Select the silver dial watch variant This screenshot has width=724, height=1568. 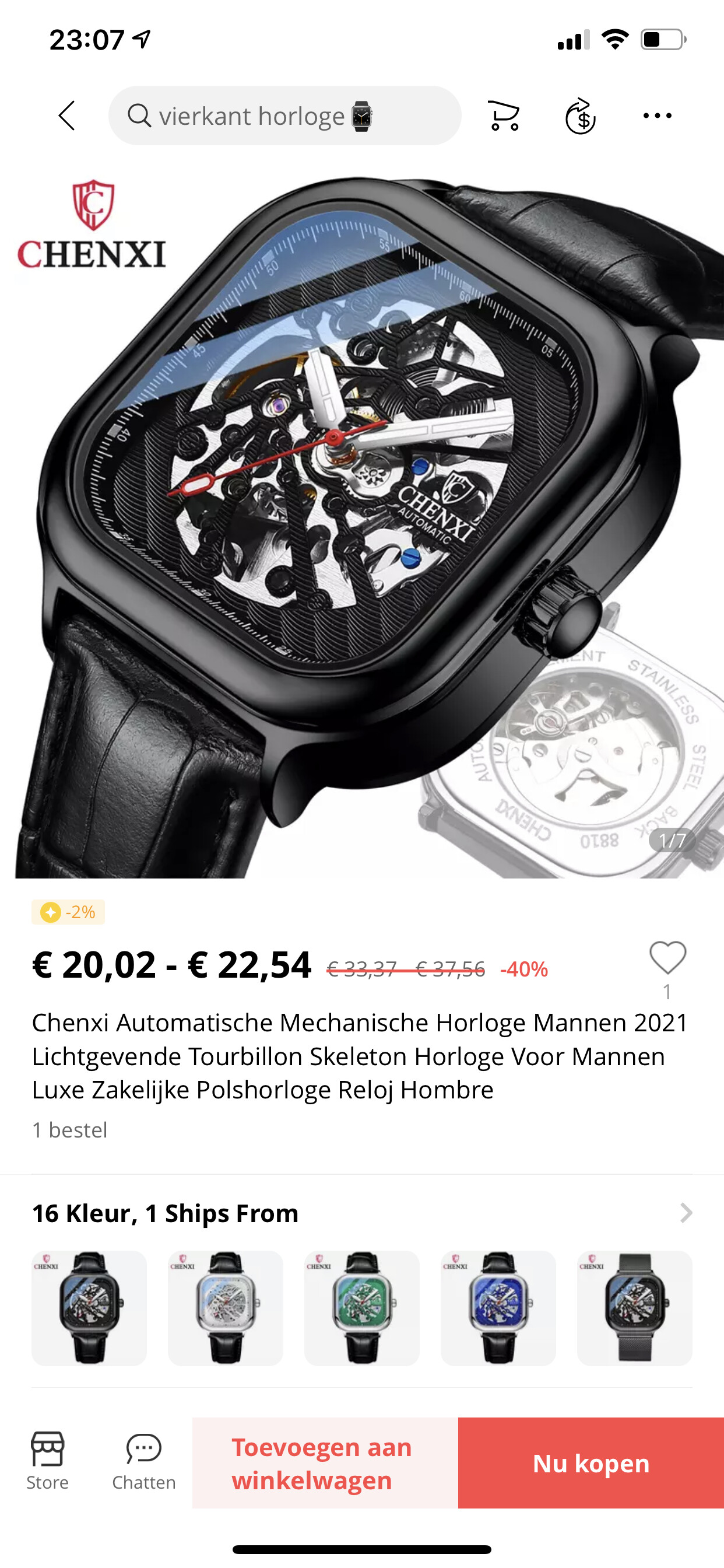click(225, 1308)
